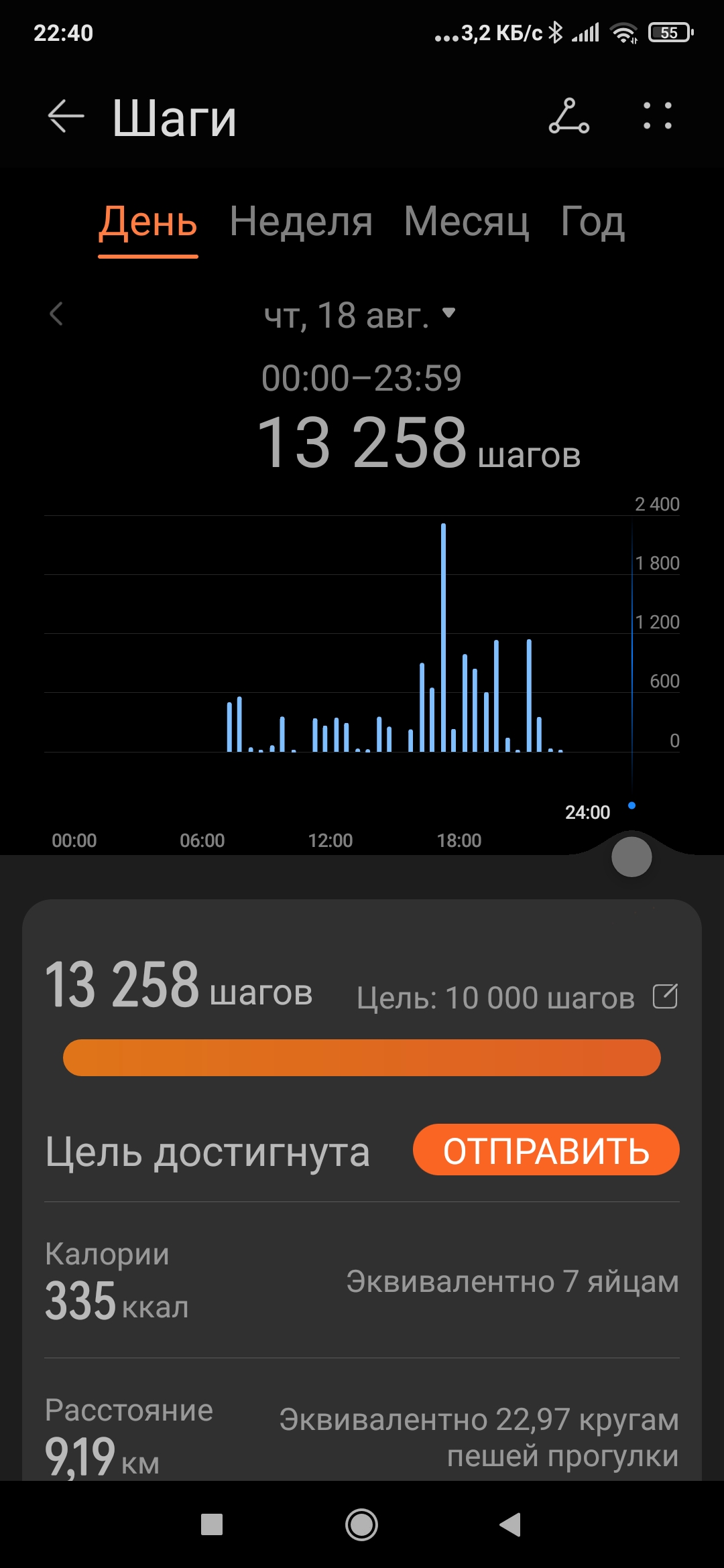The image size is (724, 1568).
Task: Open recent apps with the square button
Action: [x=212, y=1524]
